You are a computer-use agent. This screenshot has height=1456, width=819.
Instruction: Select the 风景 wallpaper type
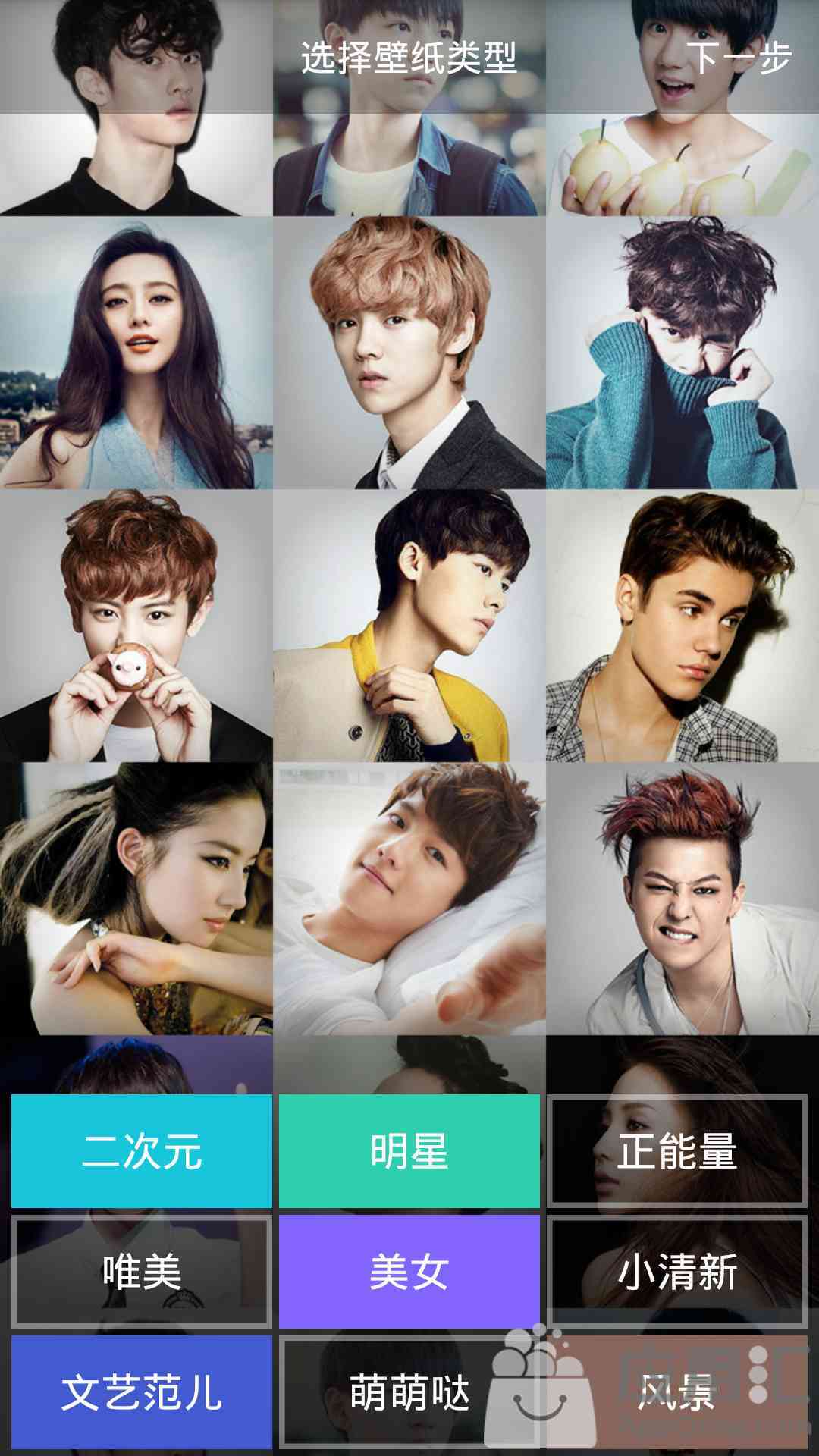[x=677, y=1392]
